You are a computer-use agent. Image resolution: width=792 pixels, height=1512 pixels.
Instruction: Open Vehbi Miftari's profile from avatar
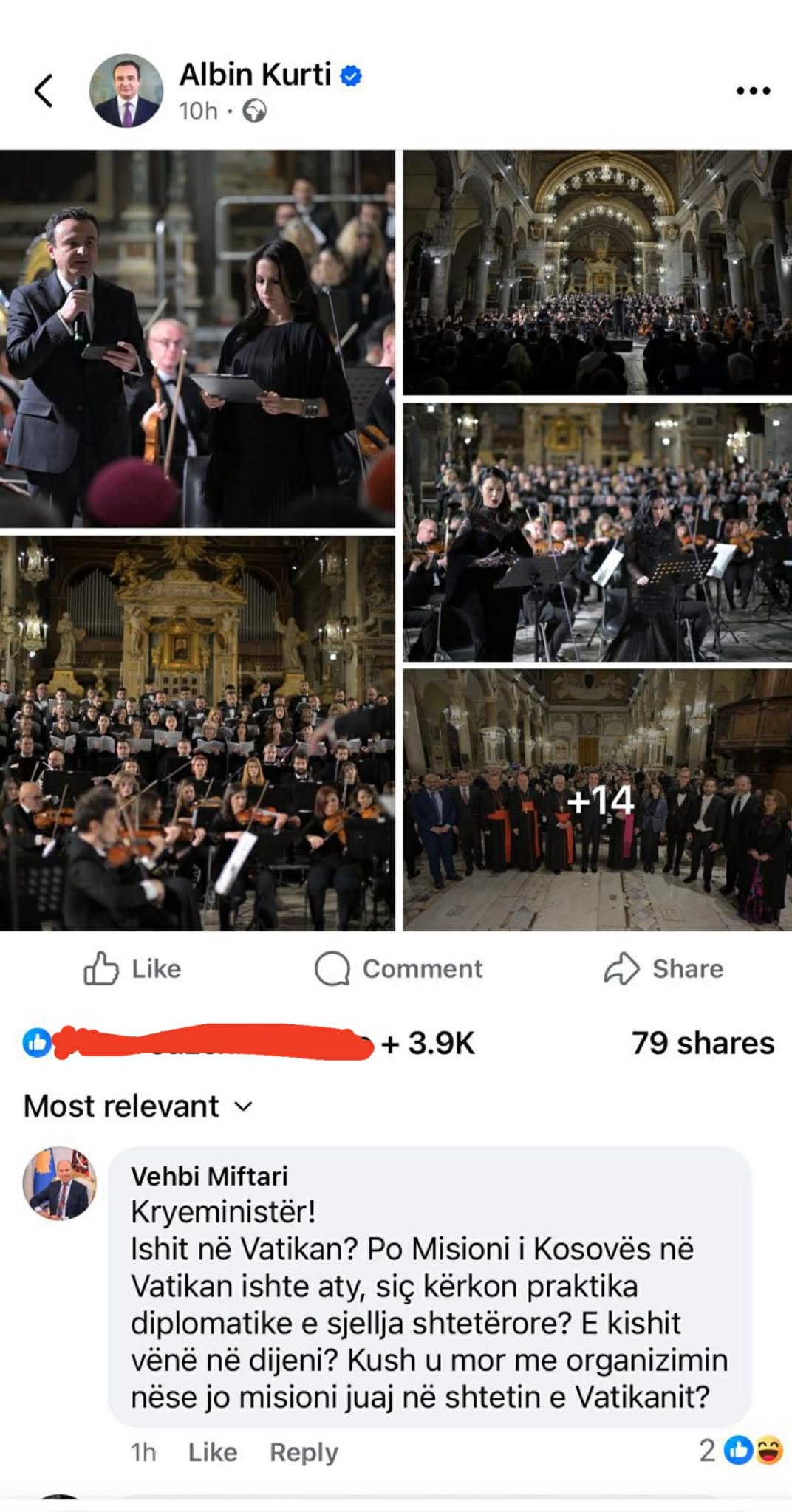(61, 1183)
